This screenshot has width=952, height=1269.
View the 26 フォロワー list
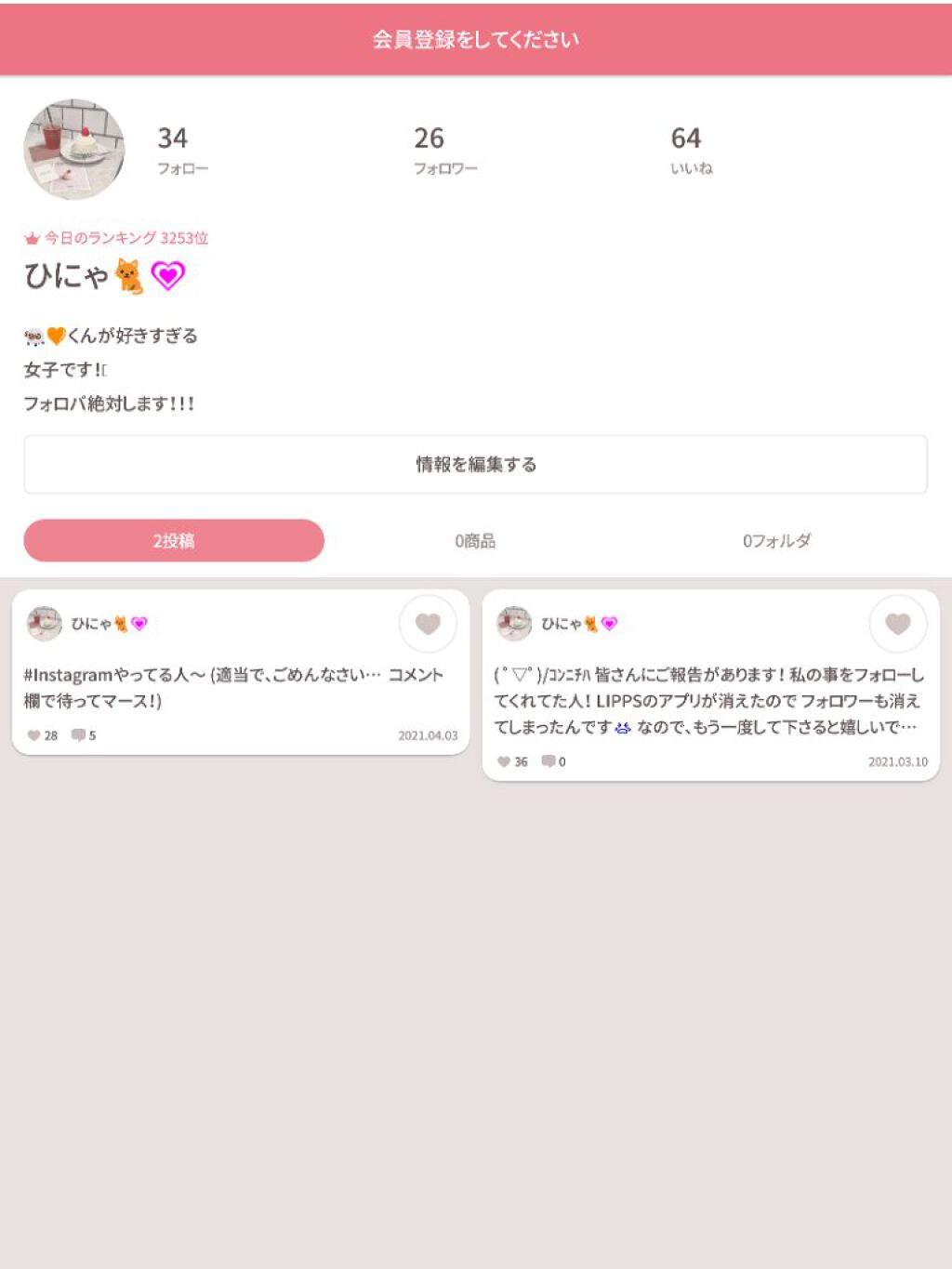444,150
